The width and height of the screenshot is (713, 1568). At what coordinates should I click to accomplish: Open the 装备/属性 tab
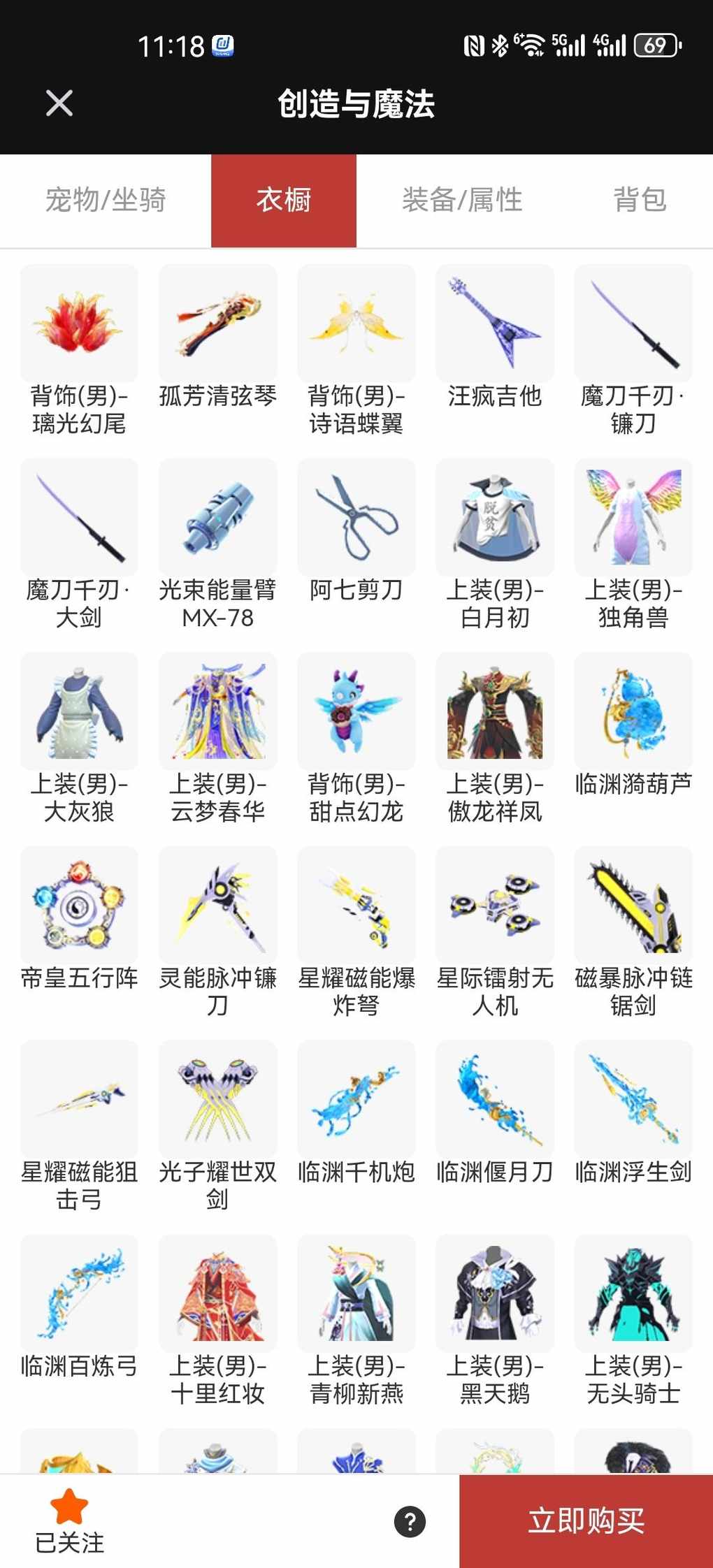[462, 201]
